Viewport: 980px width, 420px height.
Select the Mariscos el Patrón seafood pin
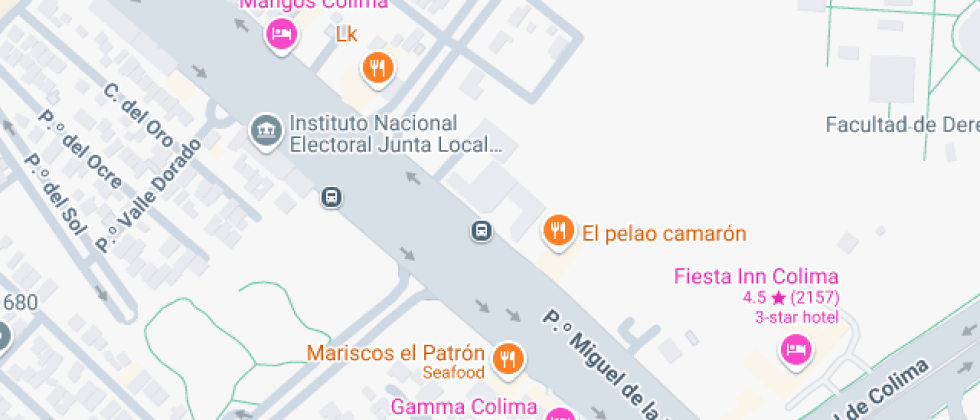tap(509, 357)
